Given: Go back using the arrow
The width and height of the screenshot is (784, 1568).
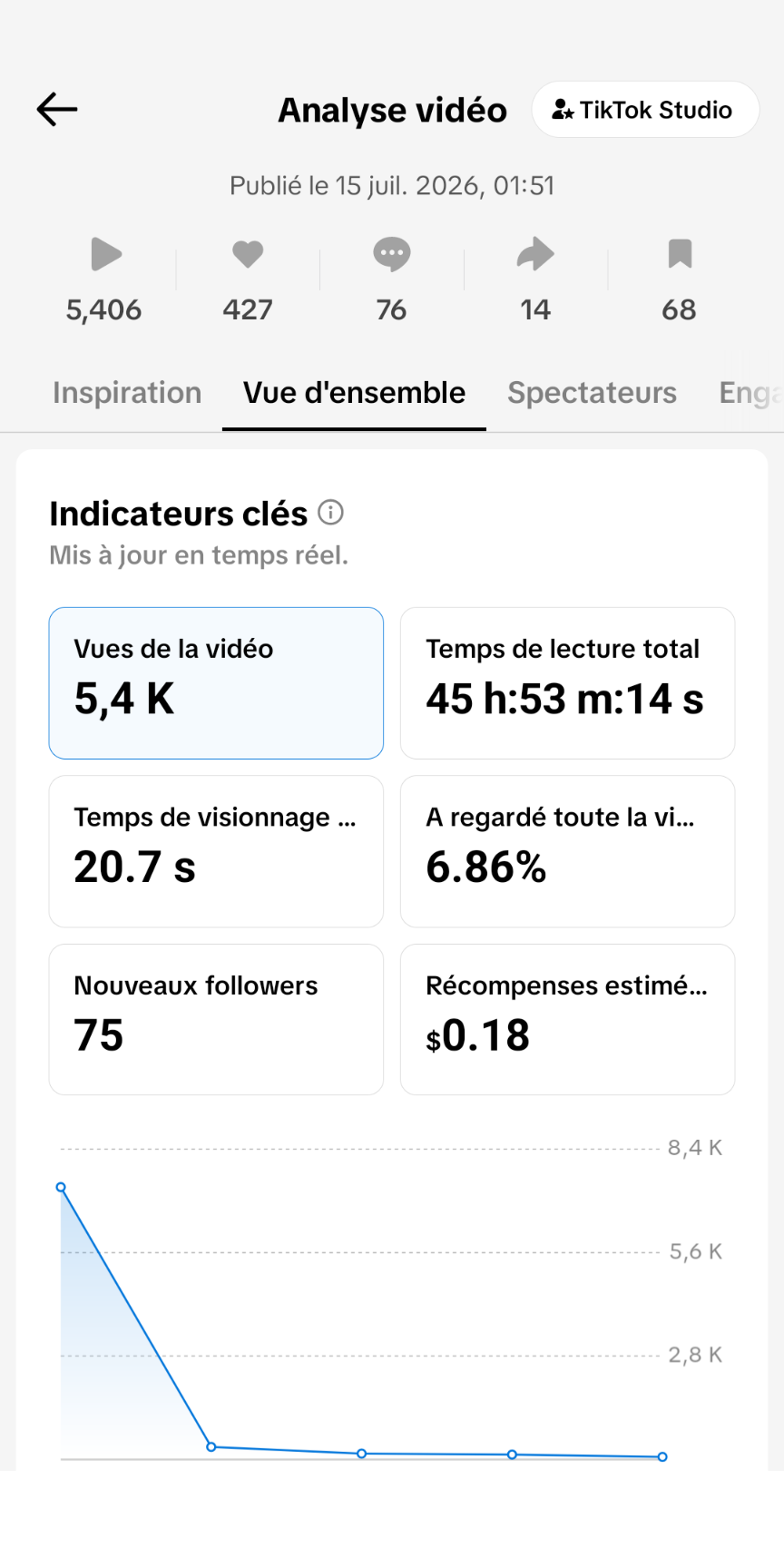Looking at the screenshot, I should click(x=57, y=110).
